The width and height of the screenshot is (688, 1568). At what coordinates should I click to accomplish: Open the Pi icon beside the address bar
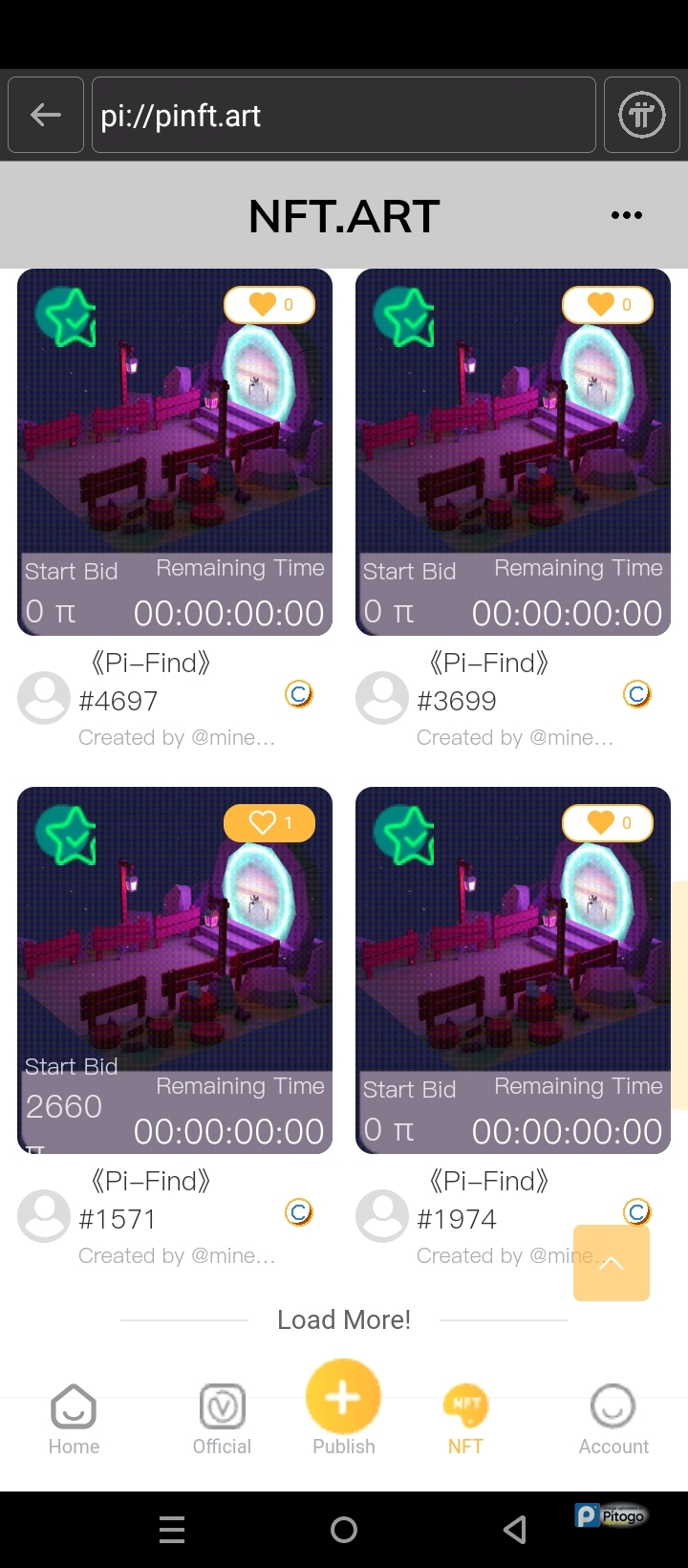[x=641, y=116]
